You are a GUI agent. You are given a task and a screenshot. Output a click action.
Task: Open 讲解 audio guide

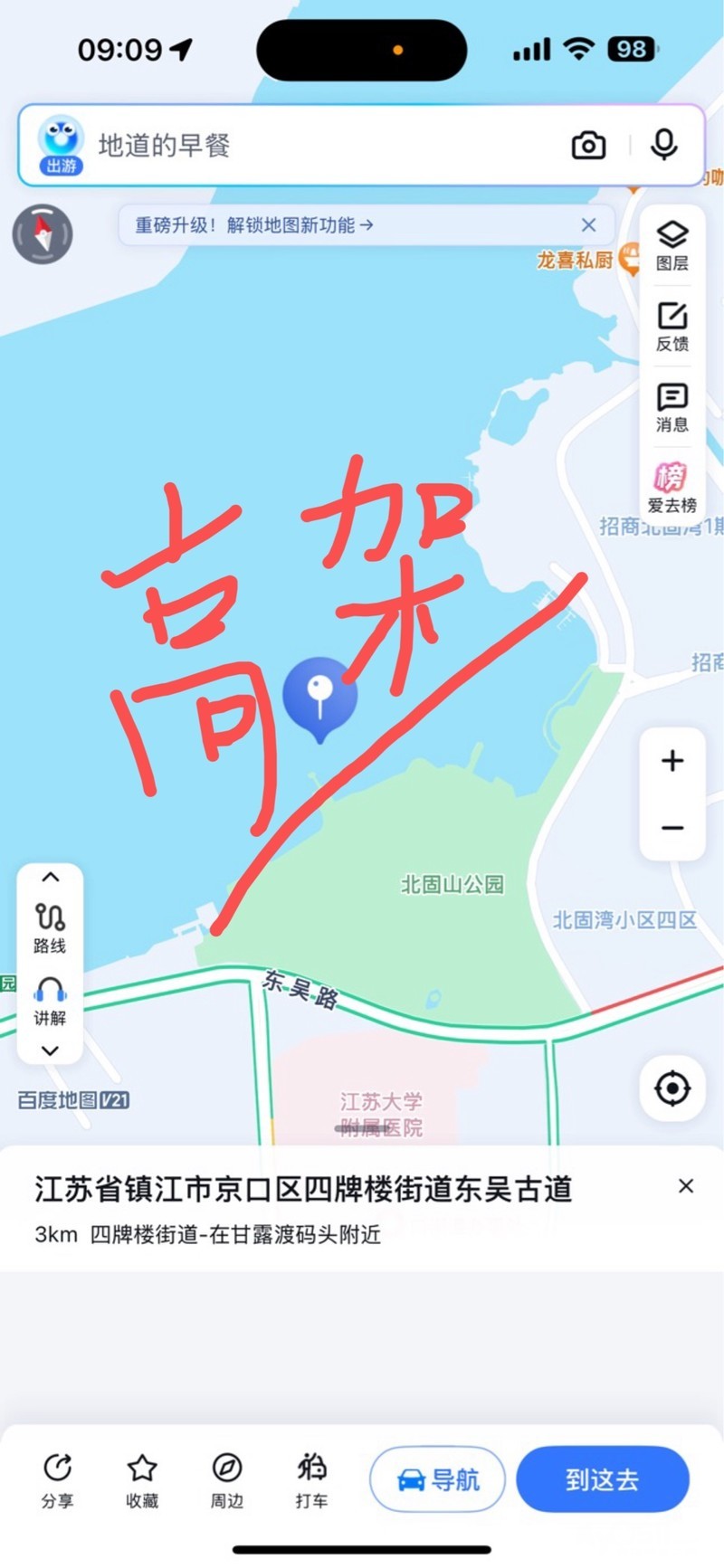(50, 1001)
